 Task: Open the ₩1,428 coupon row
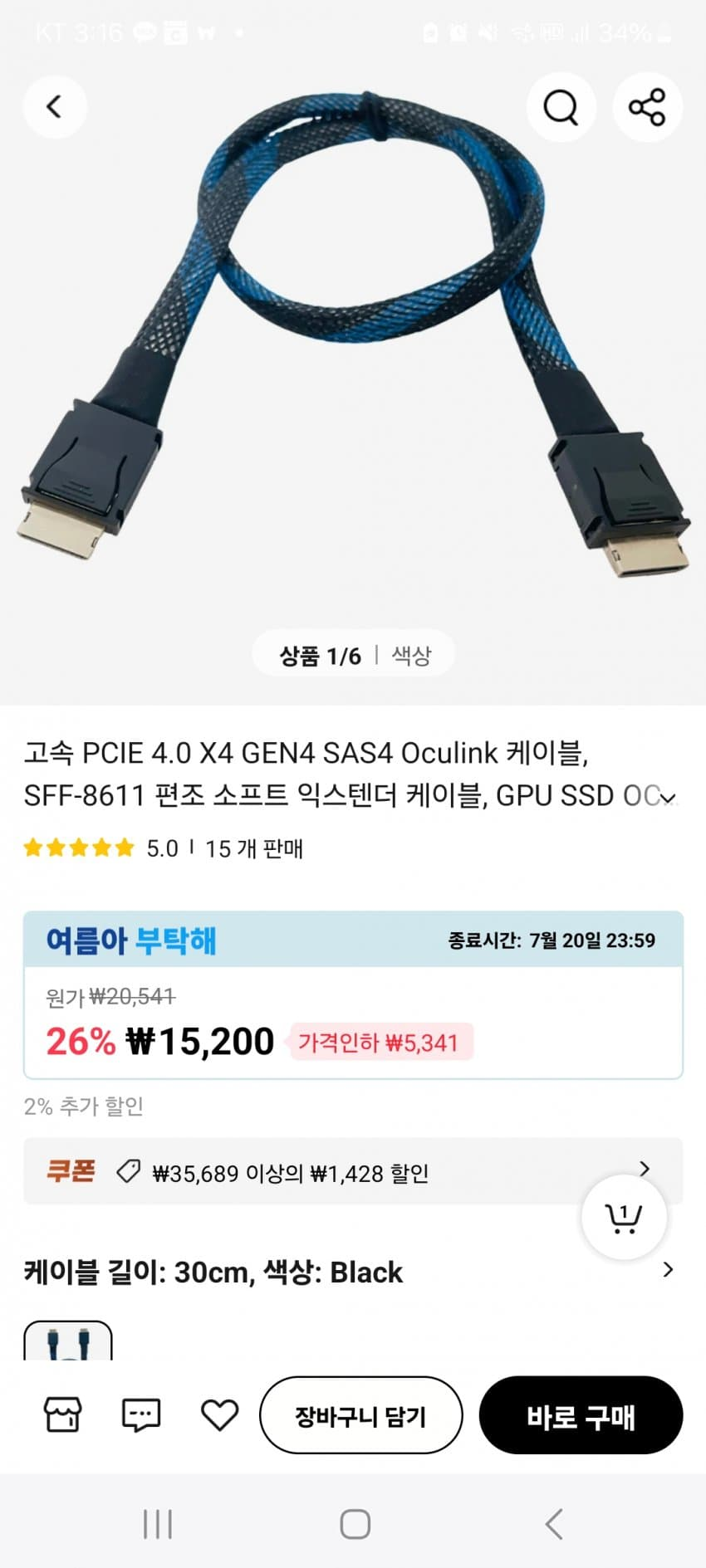pos(353,1172)
